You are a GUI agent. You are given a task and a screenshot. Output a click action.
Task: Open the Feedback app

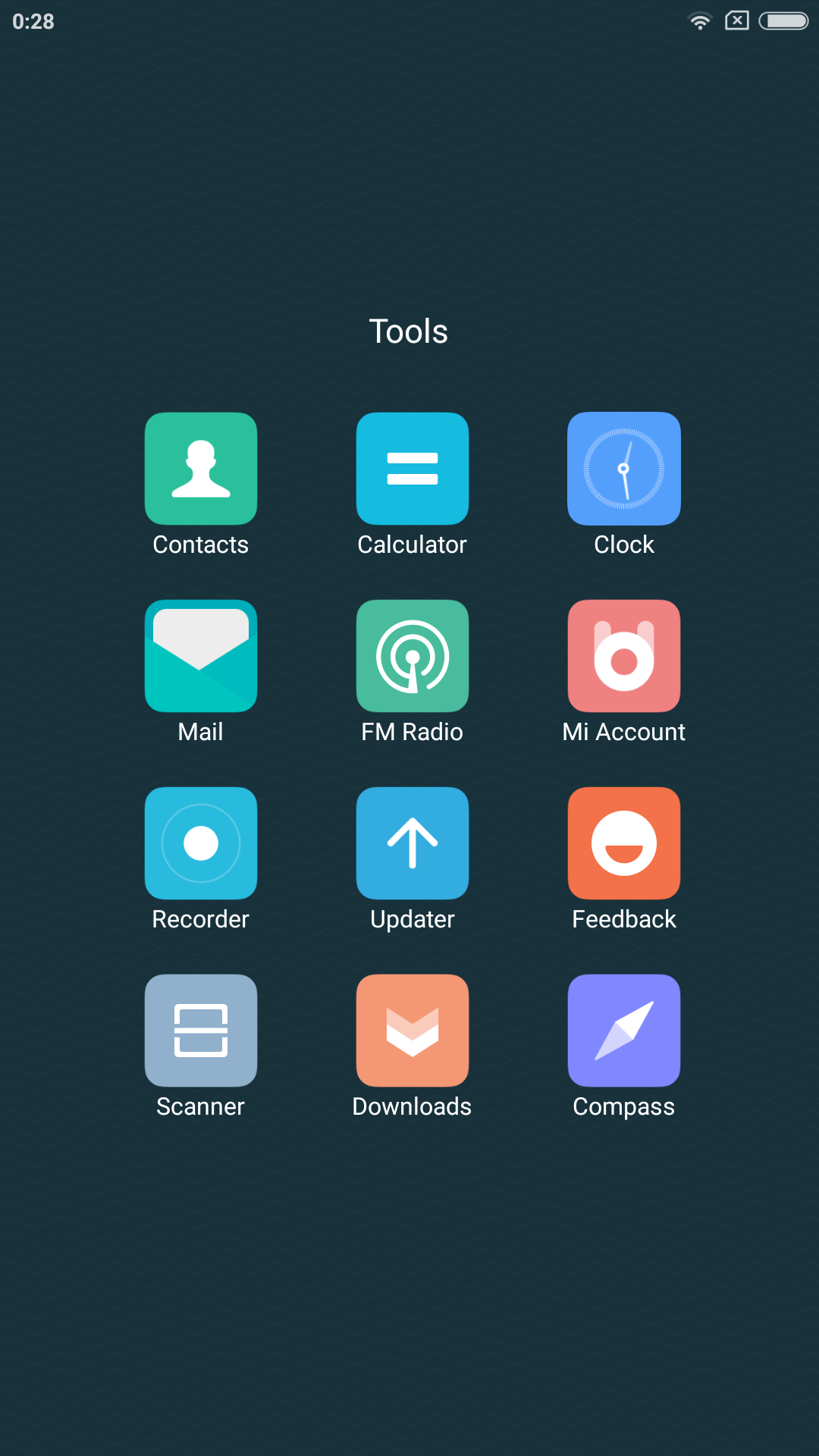coord(623,843)
